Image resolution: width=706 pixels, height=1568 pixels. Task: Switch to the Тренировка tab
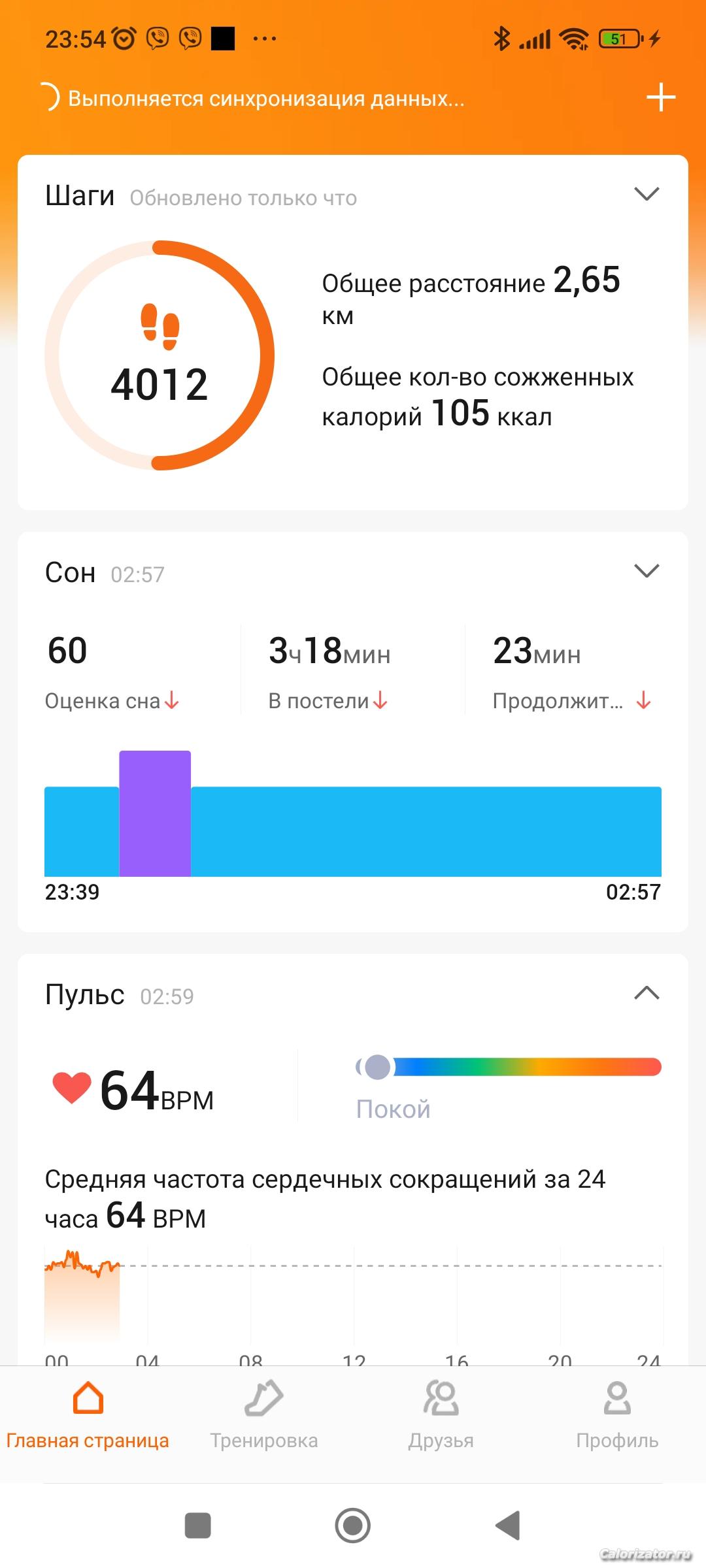click(264, 1415)
